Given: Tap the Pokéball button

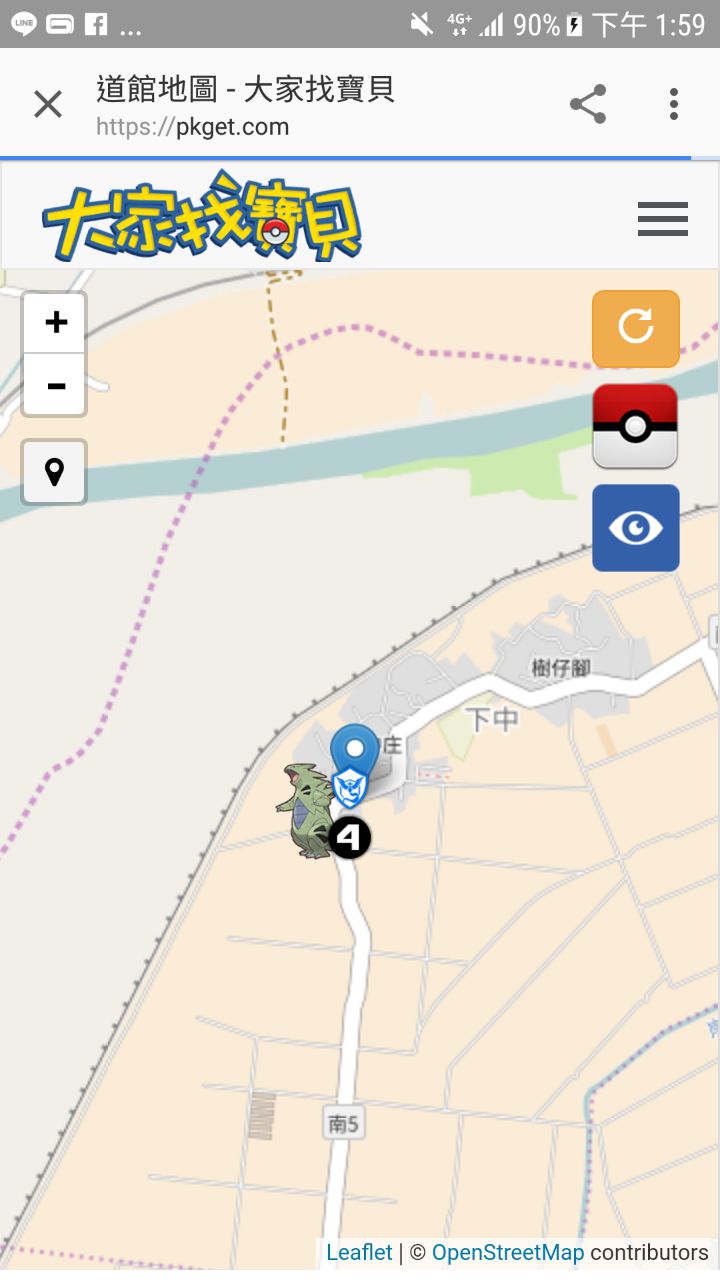Looking at the screenshot, I should pos(635,427).
